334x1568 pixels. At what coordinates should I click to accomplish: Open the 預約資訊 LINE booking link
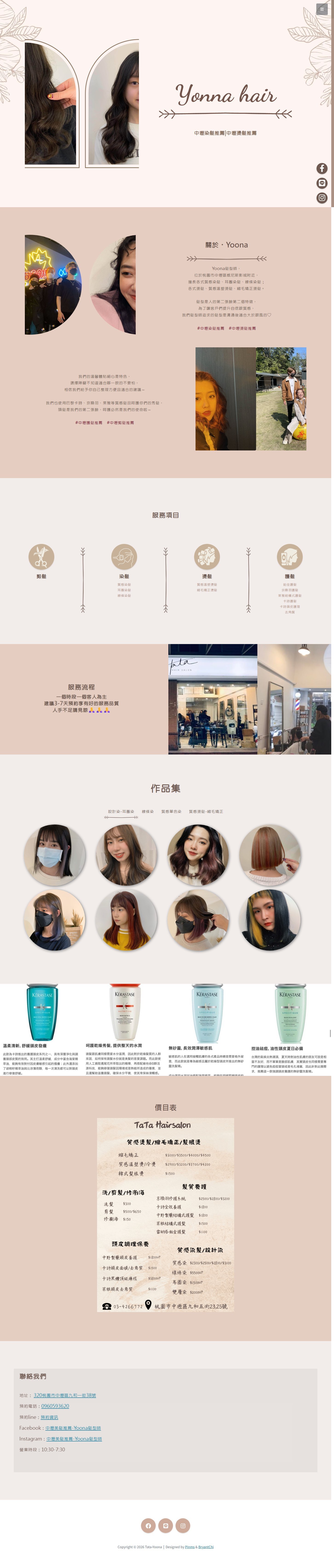[x=49, y=1417]
